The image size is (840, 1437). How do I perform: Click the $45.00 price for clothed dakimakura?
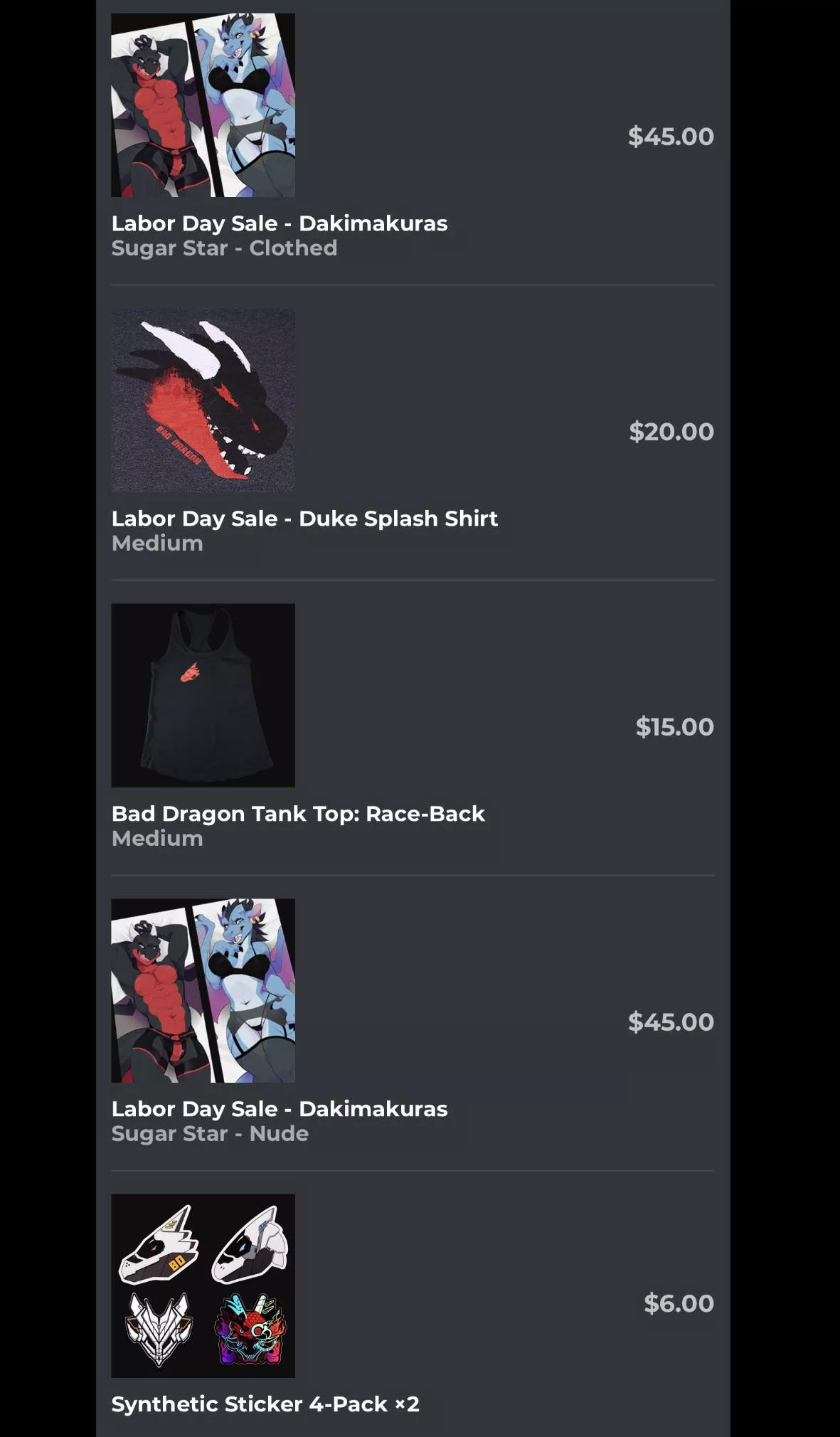[x=669, y=136]
